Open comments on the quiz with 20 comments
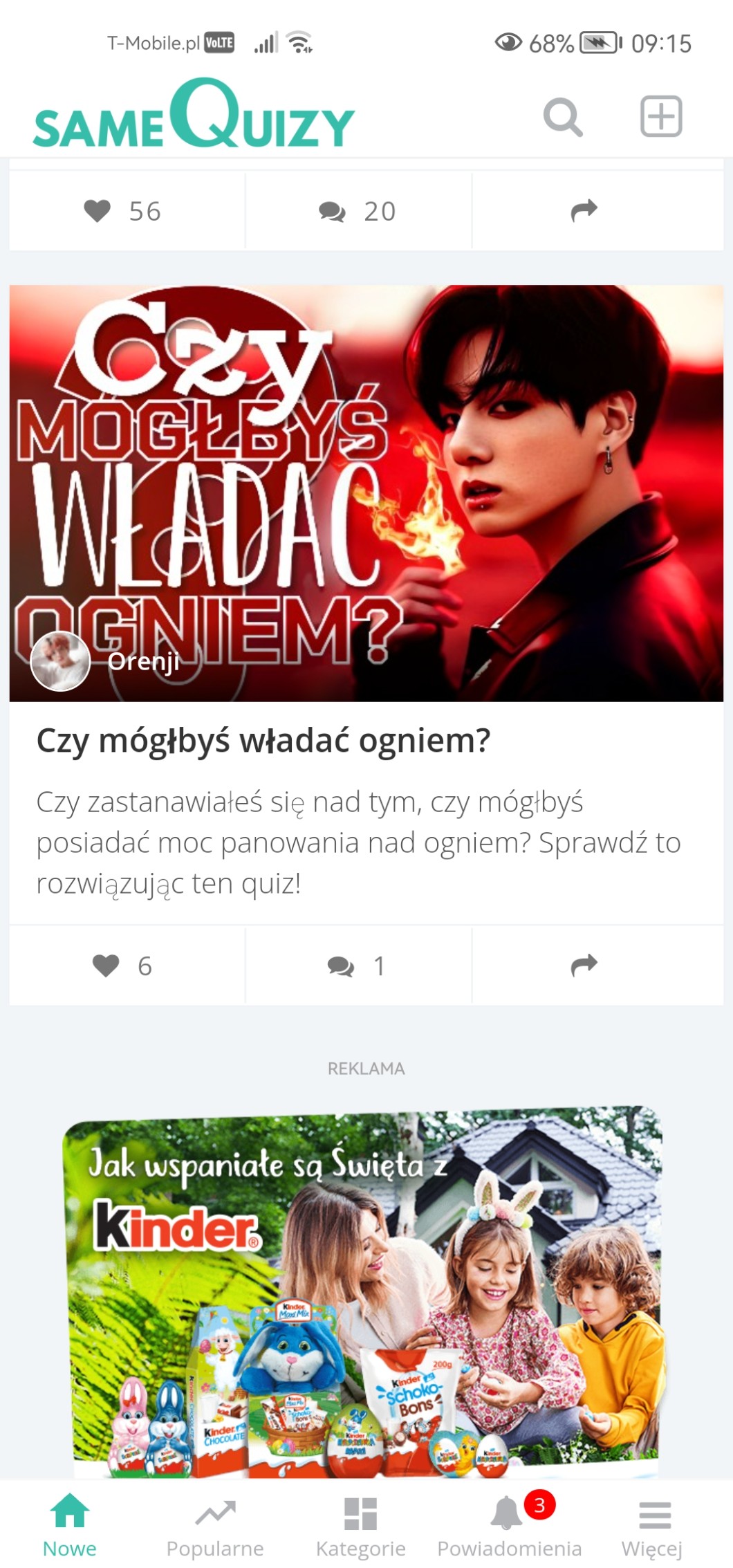733x1568 pixels. pos(358,211)
